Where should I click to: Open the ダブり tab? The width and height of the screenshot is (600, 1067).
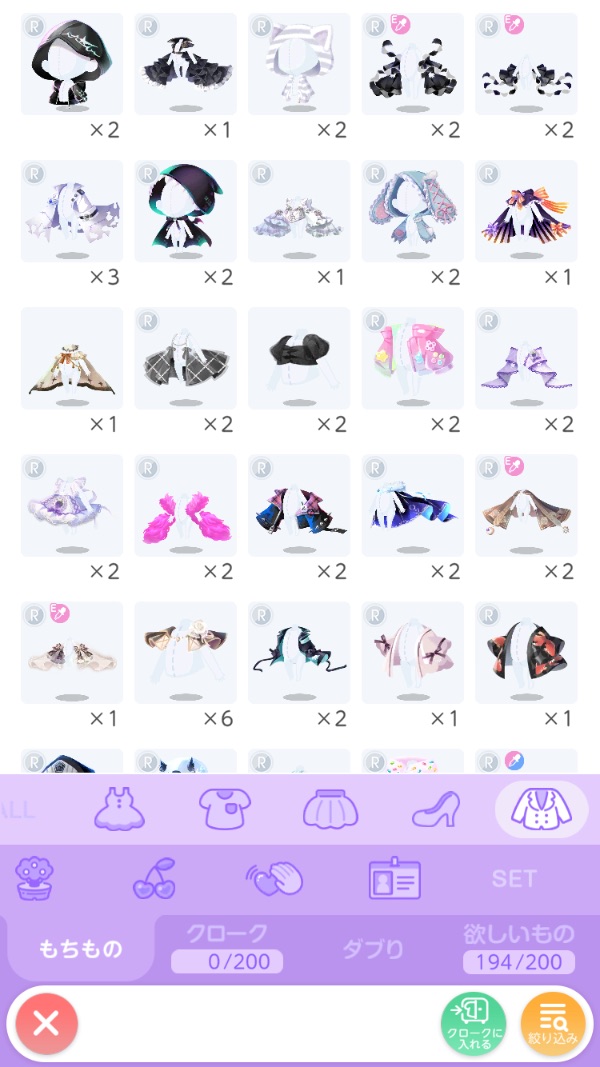click(x=373, y=948)
